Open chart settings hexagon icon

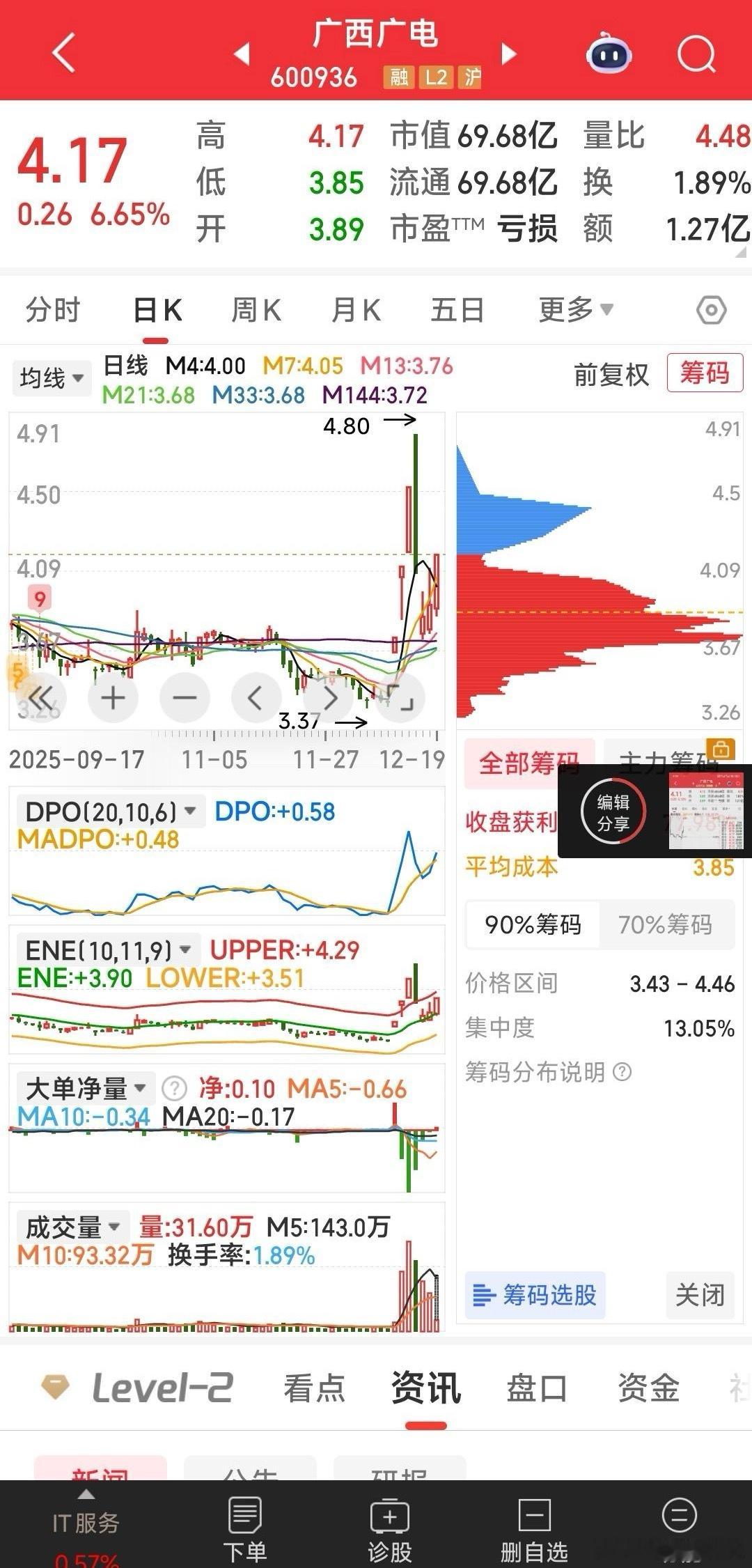(x=711, y=310)
